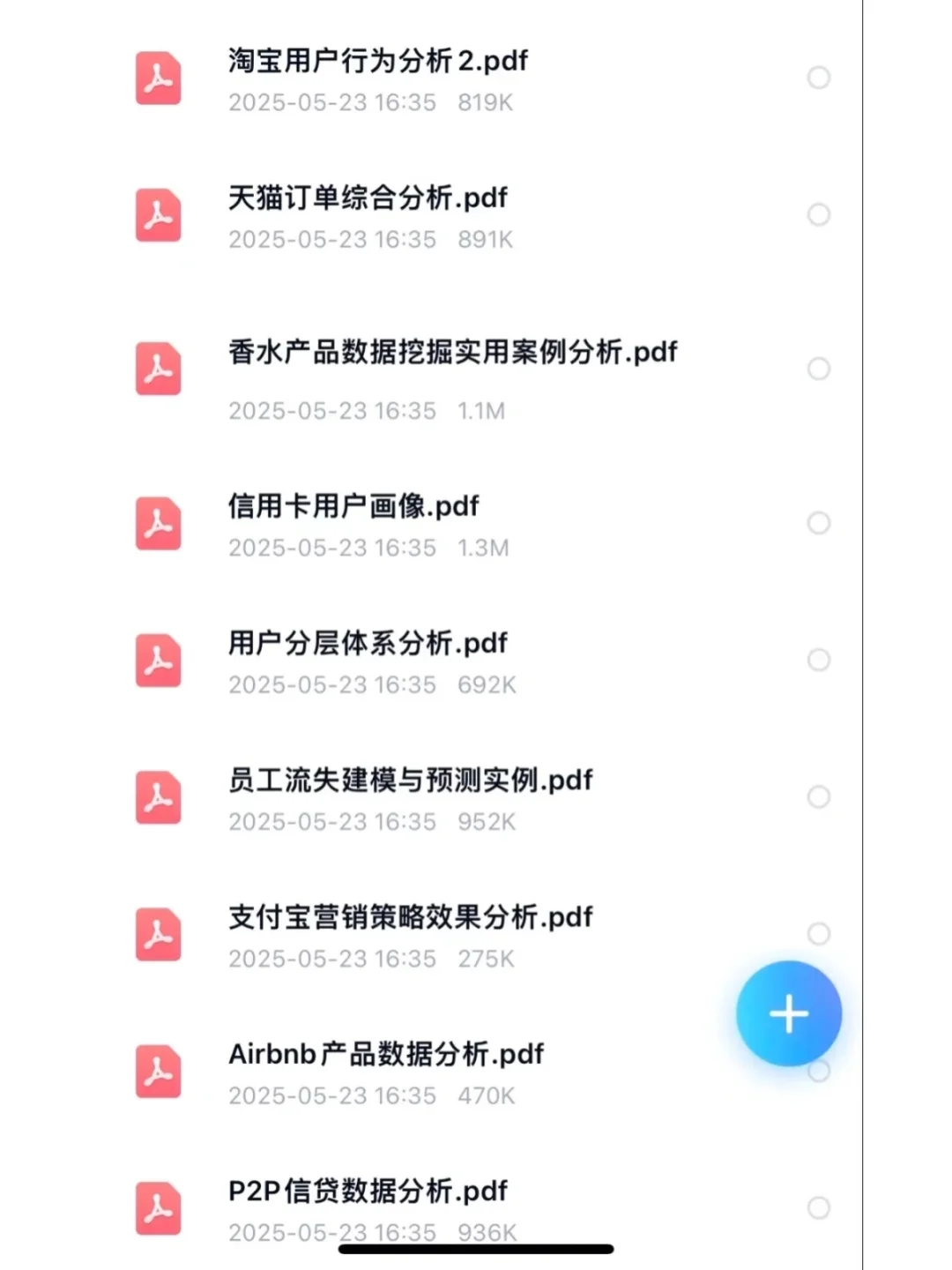Viewport: 952px width, 1270px height.
Task: Open 淘宝用户行为分析 2.pdf
Action: (377, 62)
